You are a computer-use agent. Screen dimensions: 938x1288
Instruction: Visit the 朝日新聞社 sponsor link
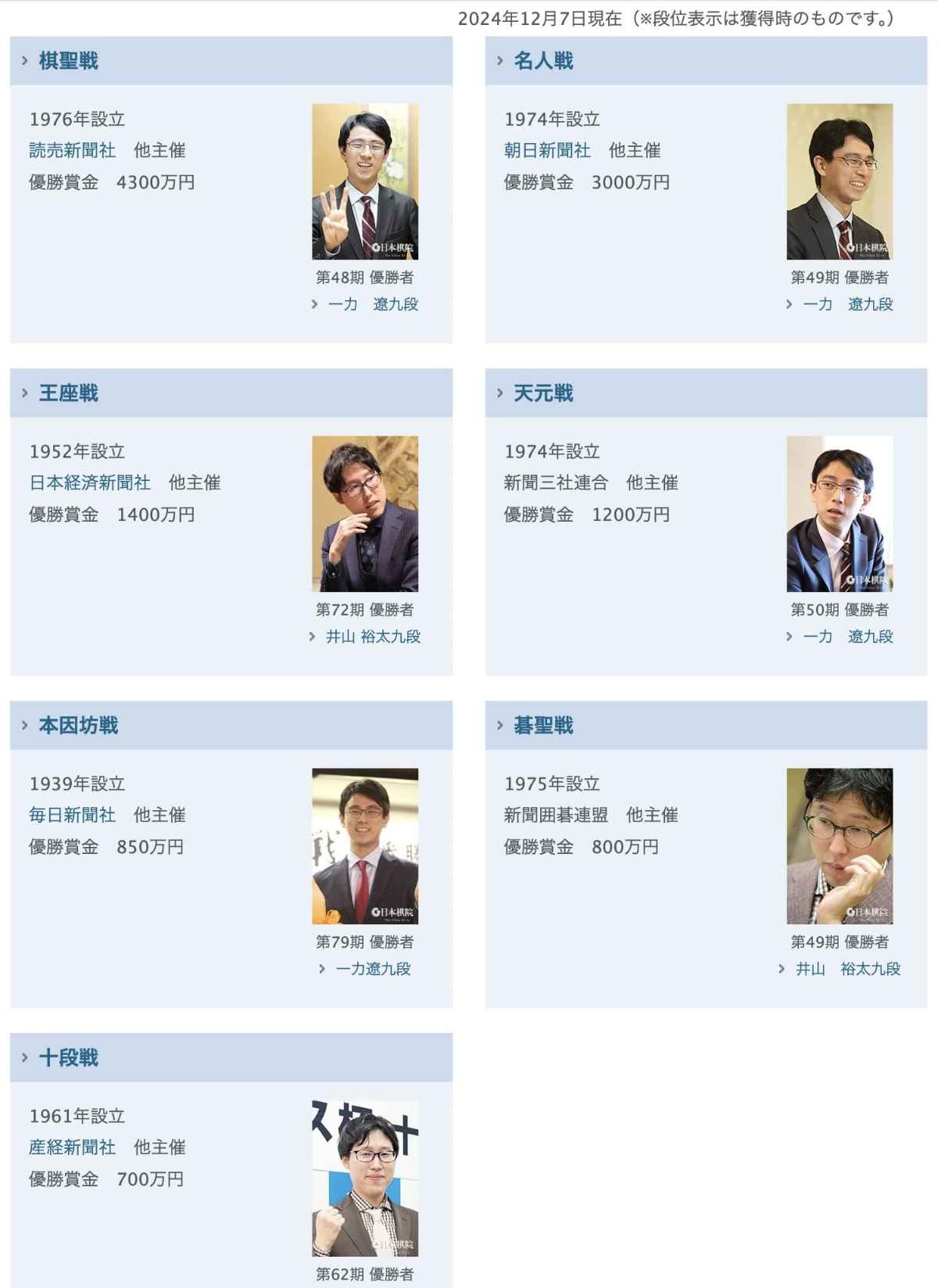[x=547, y=150]
